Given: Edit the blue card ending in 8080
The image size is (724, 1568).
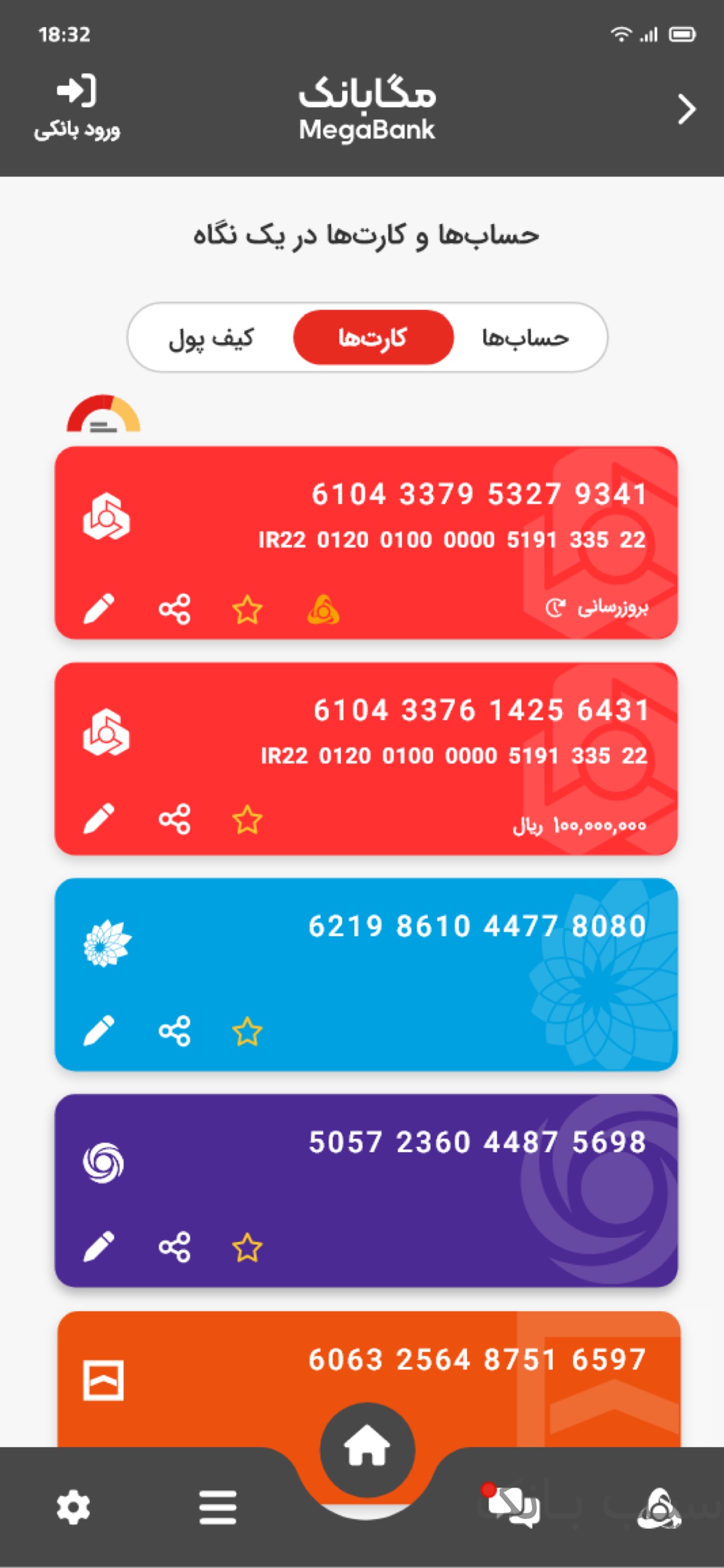Looking at the screenshot, I should tap(99, 1031).
